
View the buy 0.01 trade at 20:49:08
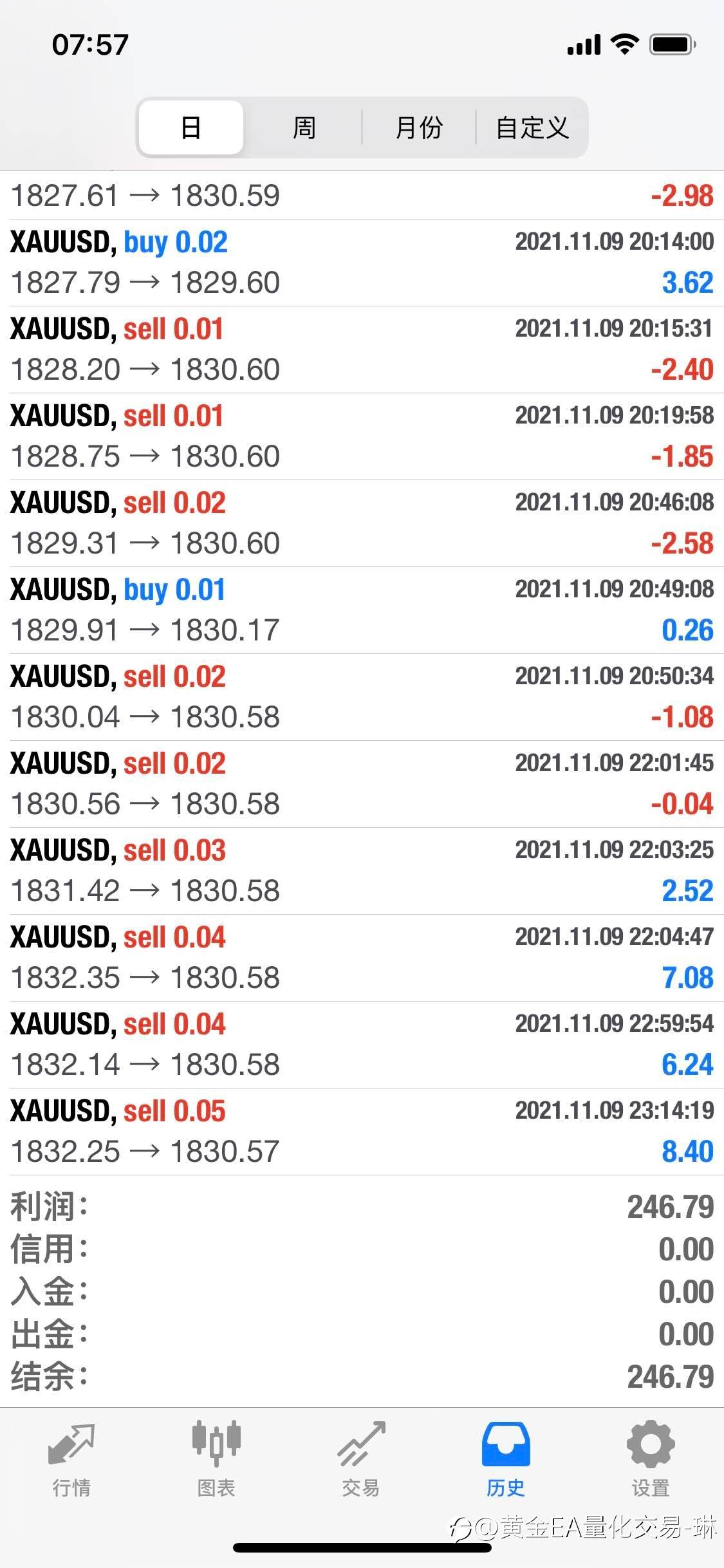[x=362, y=610]
